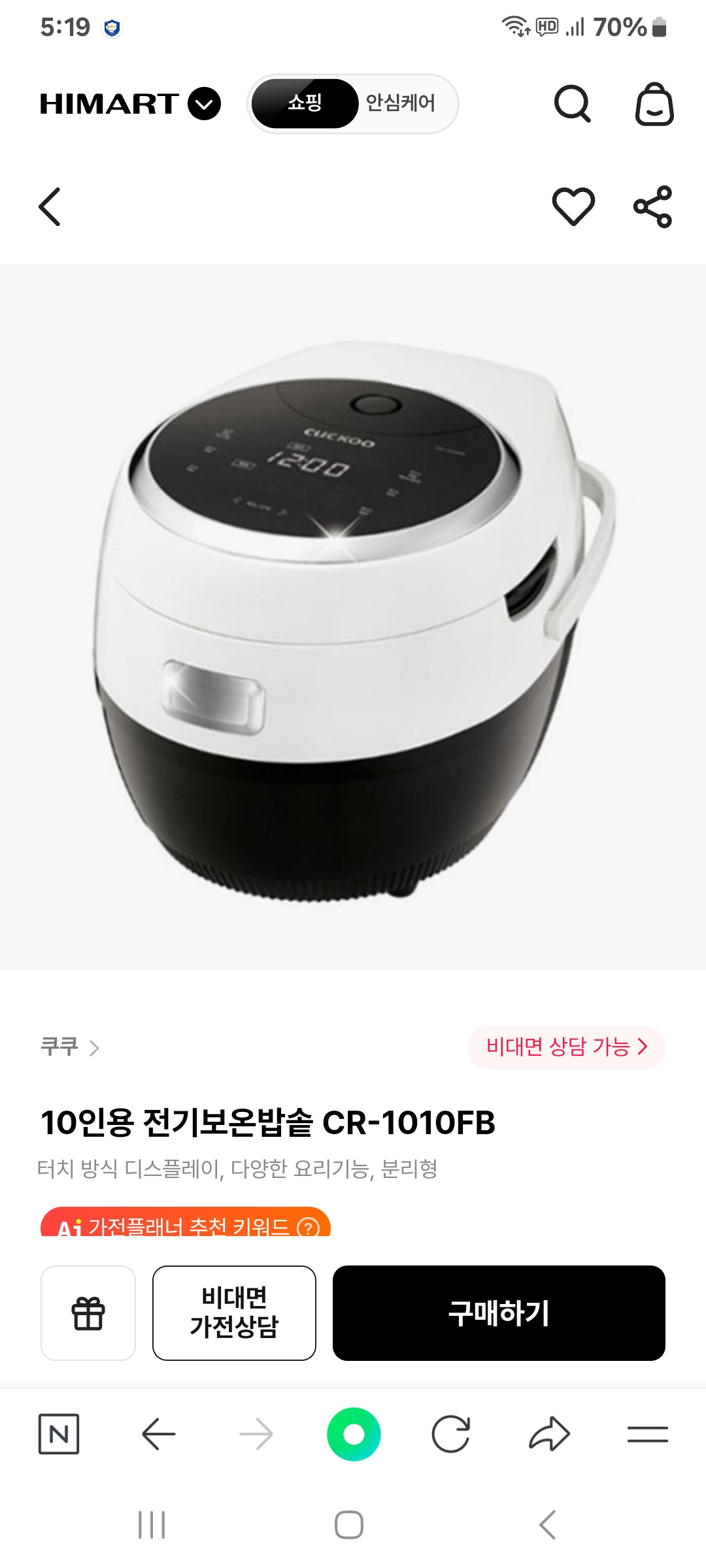Open the shopping bag cart
The image size is (706, 1568).
[654, 104]
